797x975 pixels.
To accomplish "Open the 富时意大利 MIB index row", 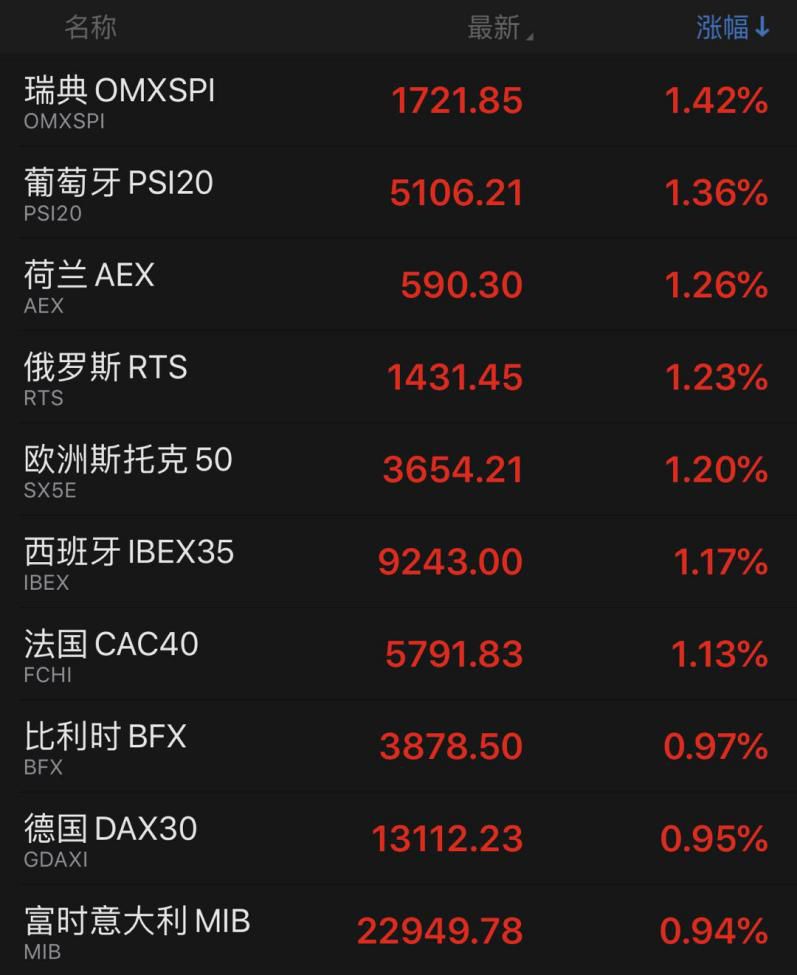I will tap(398, 930).
